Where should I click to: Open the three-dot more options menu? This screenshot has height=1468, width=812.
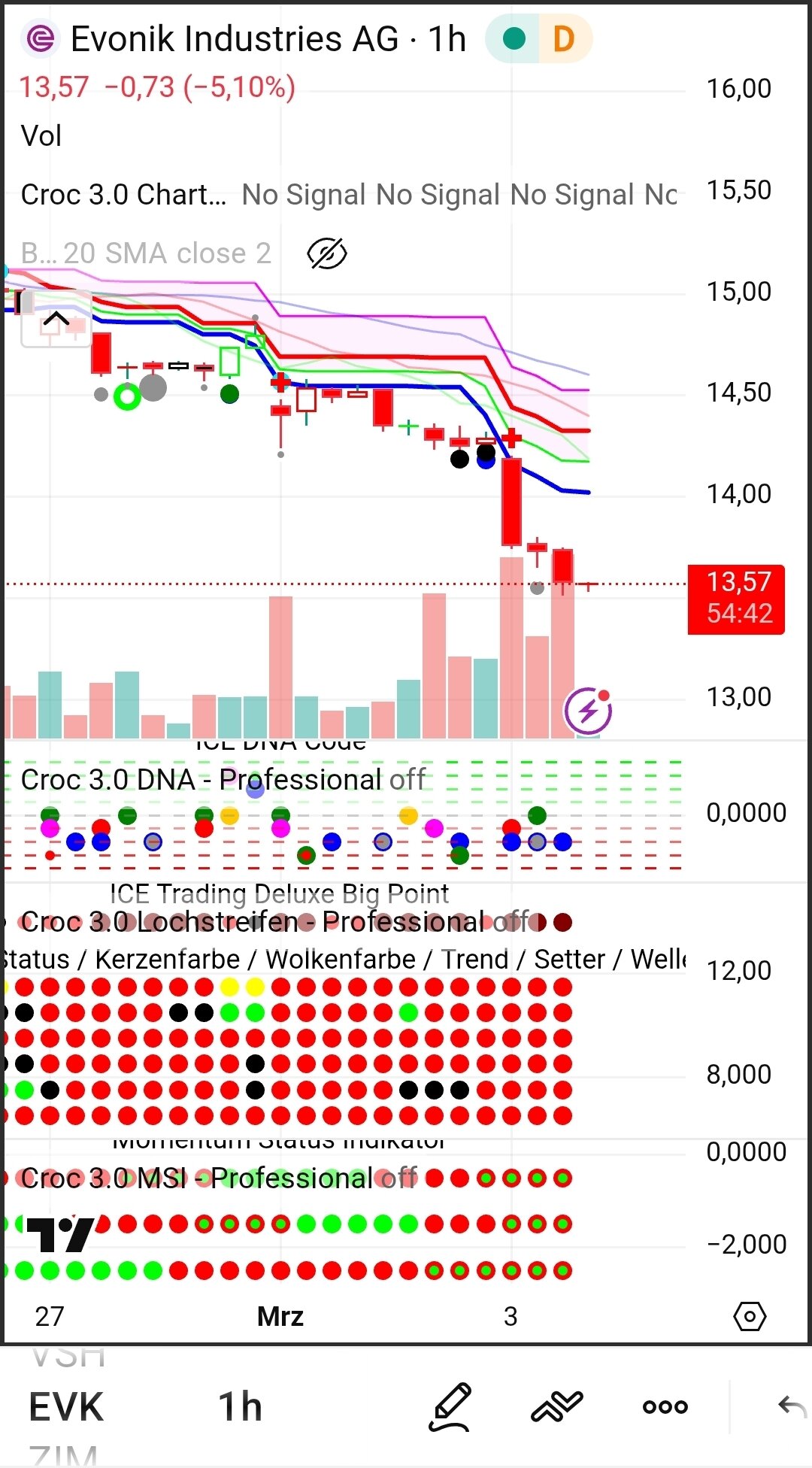(x=665, y=1406)
